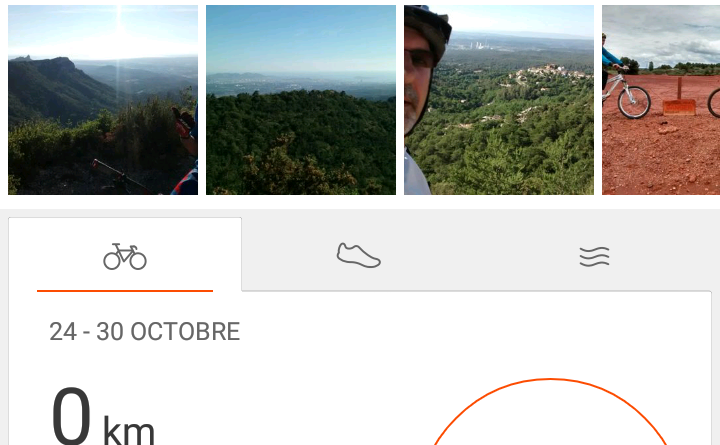Open the mountain sunrise photo
The width and height of the screenshot is (720, 445).
click(x=103, y=100)
